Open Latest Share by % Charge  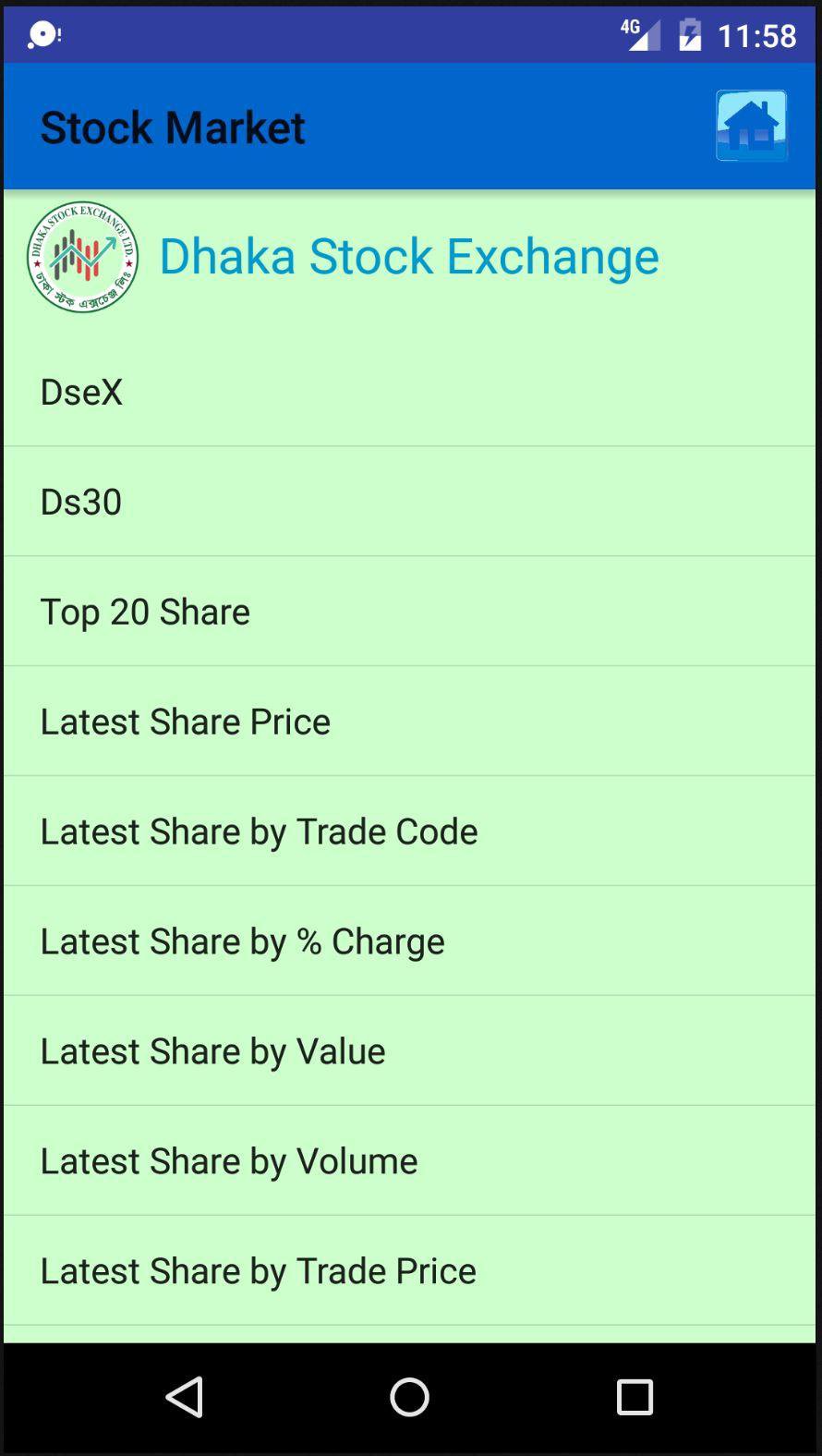pyautogui.click(x=411, y=940)
